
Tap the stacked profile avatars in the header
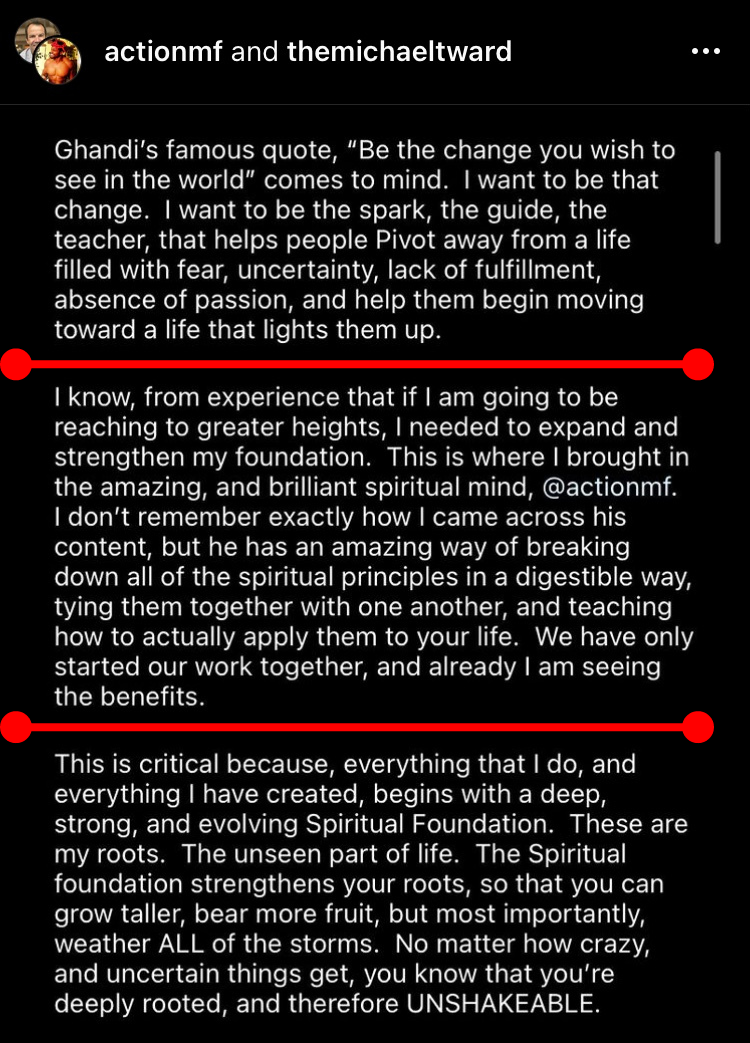[x=48, y=51]
